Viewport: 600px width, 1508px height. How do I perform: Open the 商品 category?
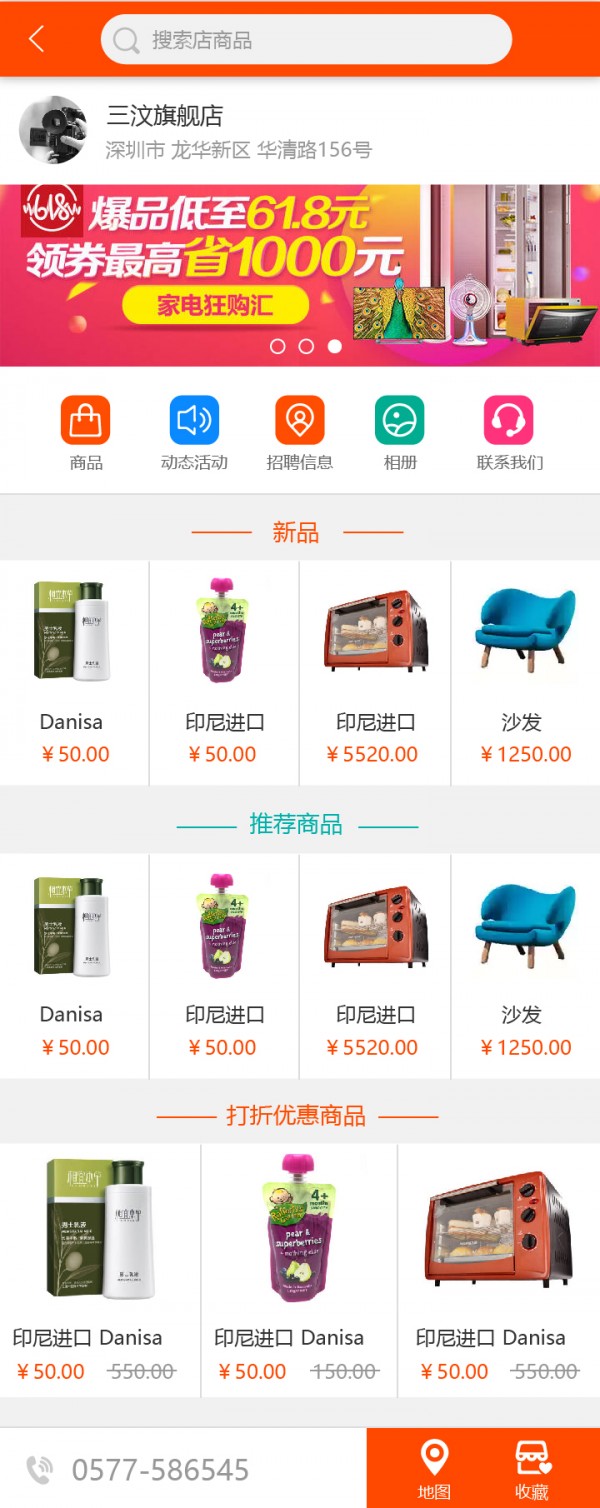[86, 432]
